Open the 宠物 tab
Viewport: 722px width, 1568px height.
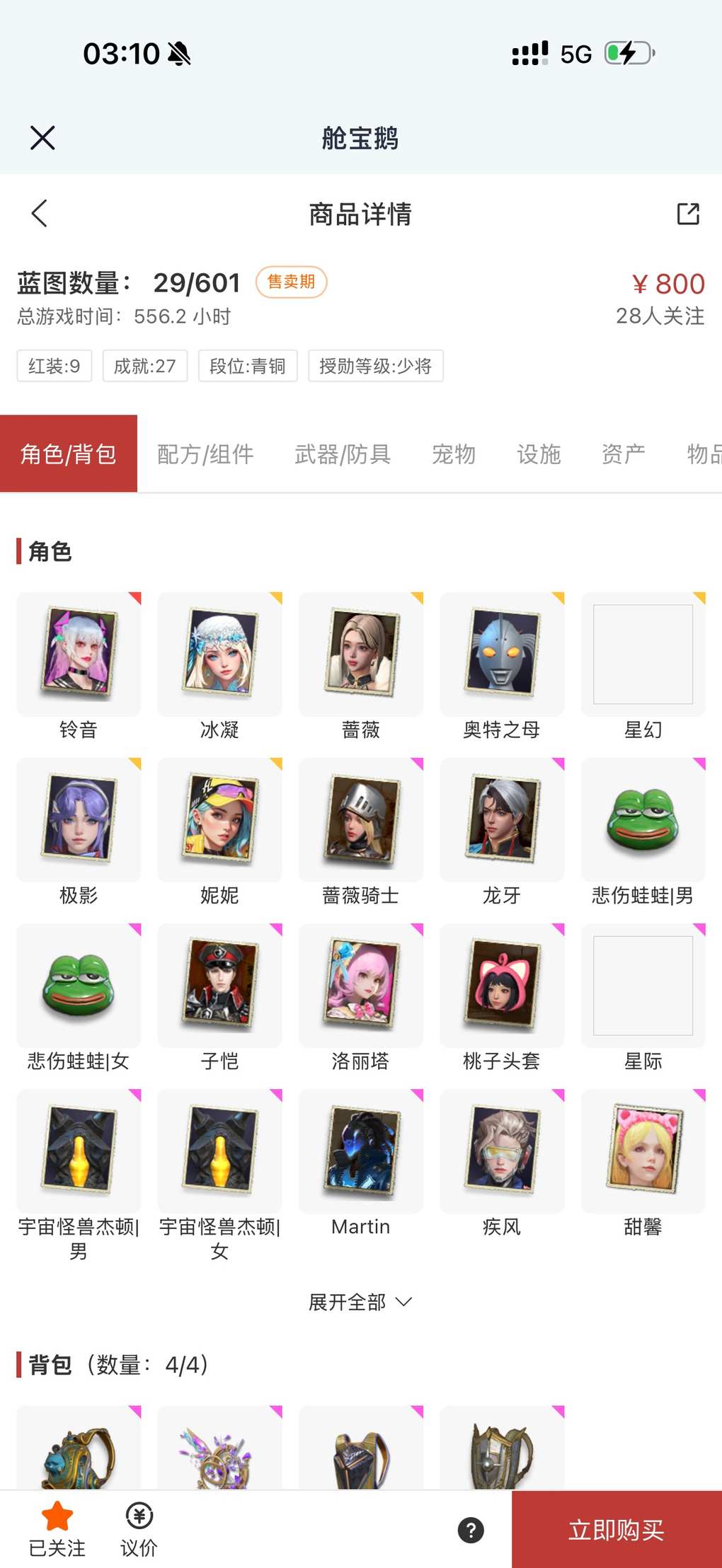coord(454,454)
